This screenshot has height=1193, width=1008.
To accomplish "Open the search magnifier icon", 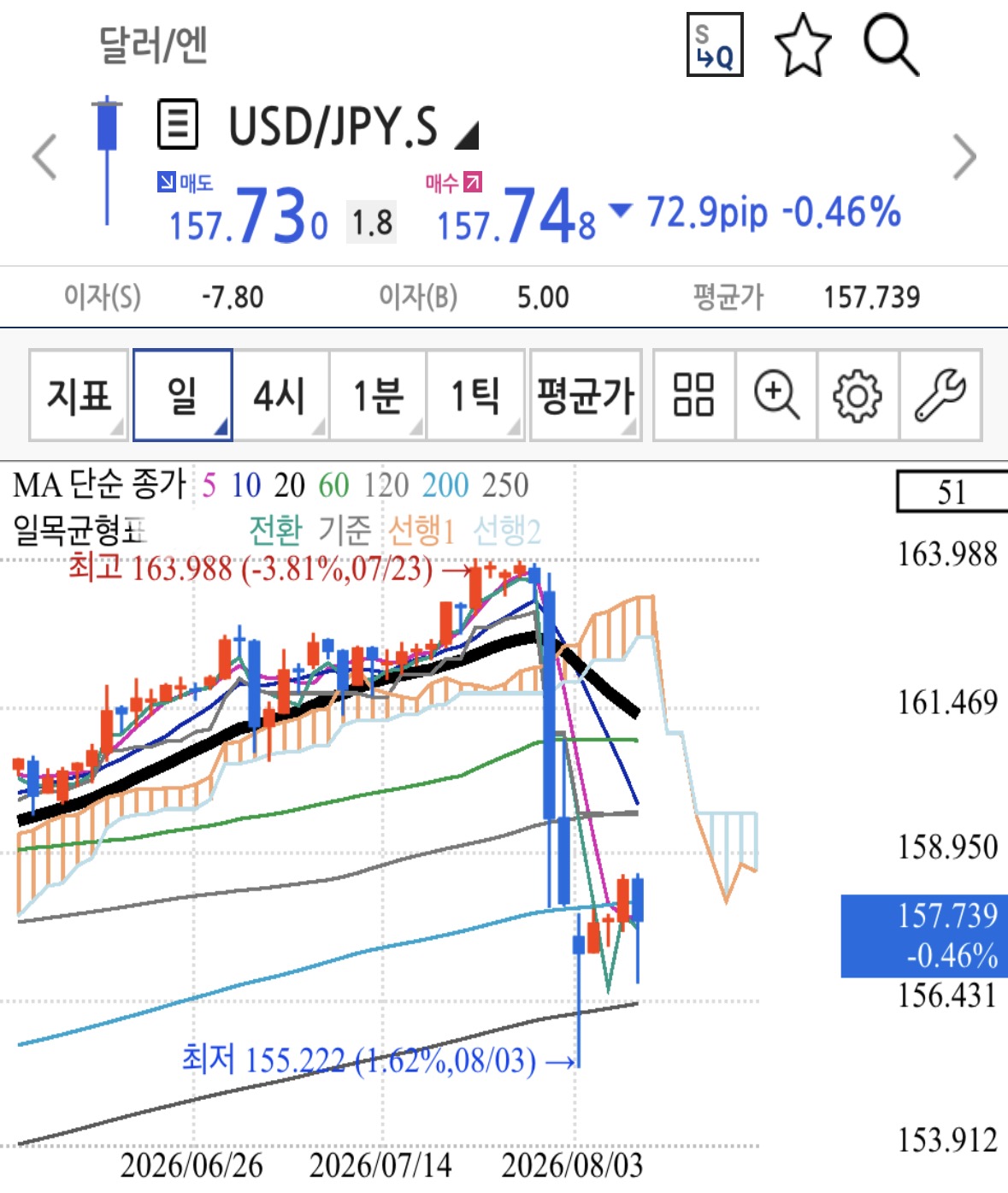I will click(x=891, y=44).
